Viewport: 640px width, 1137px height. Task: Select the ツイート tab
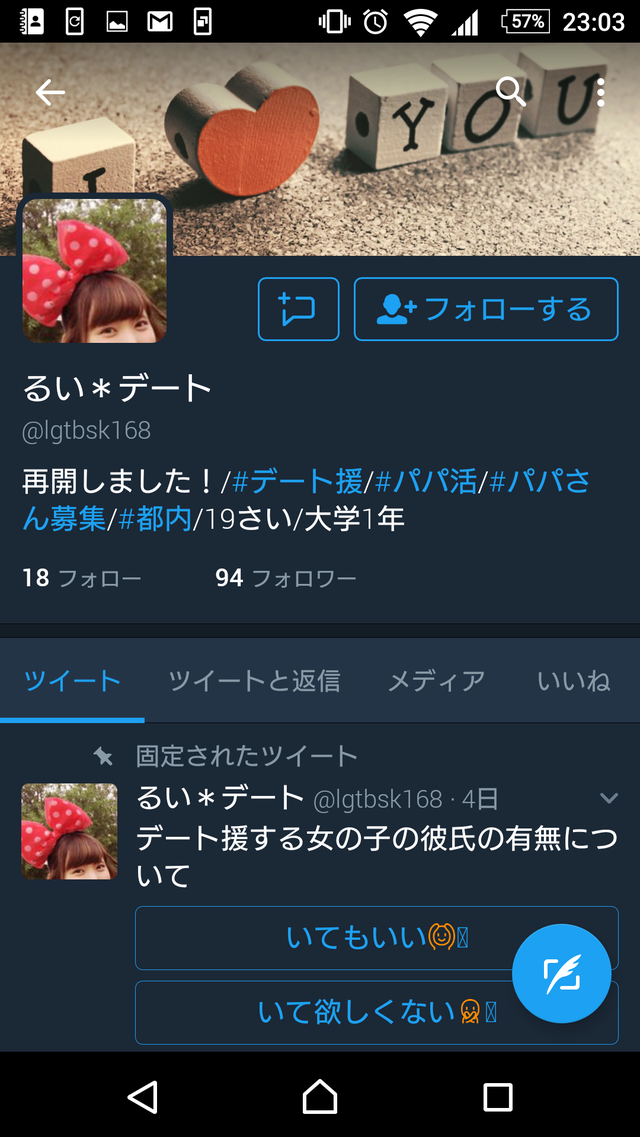point(72,681)
